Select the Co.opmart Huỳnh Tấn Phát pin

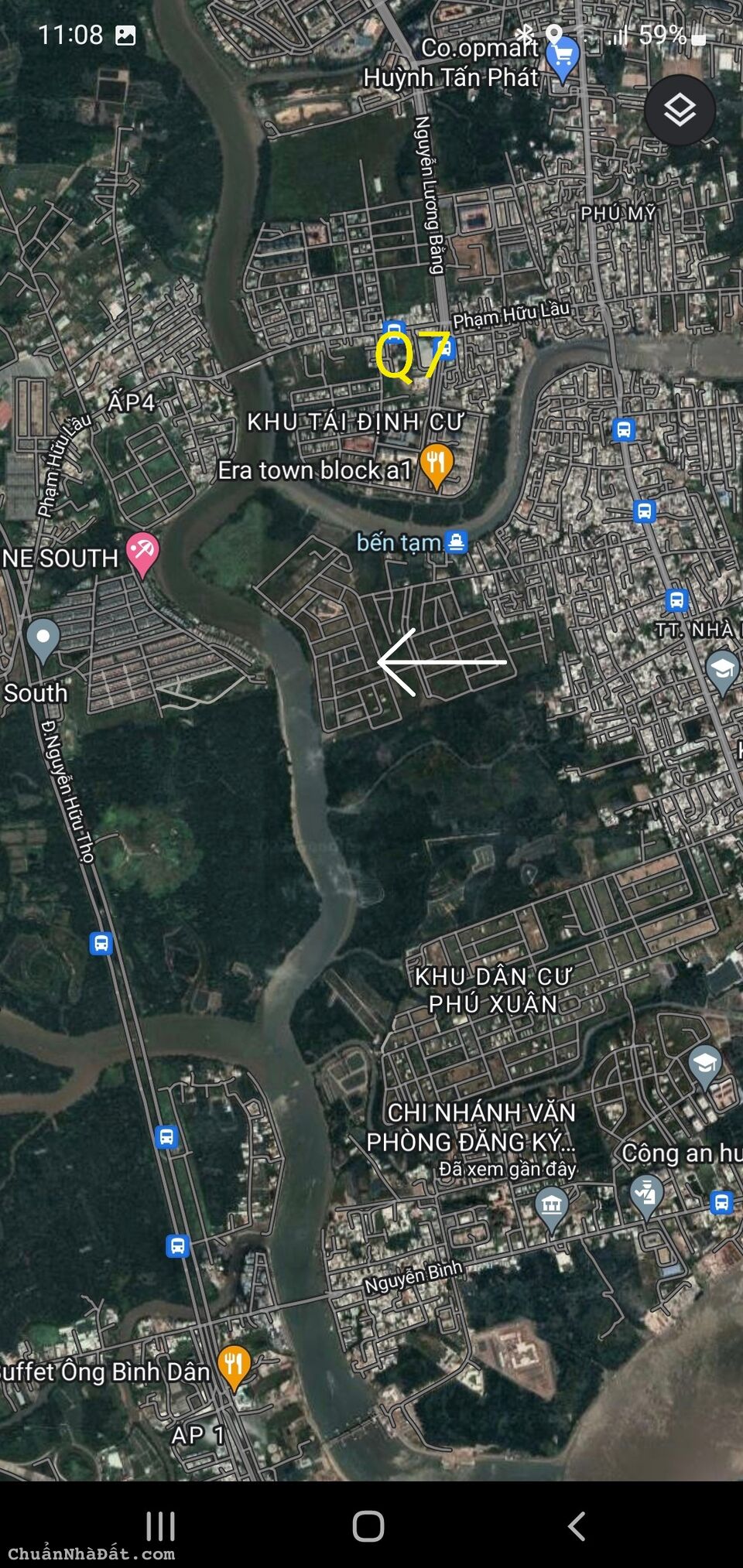coord(563,58)
